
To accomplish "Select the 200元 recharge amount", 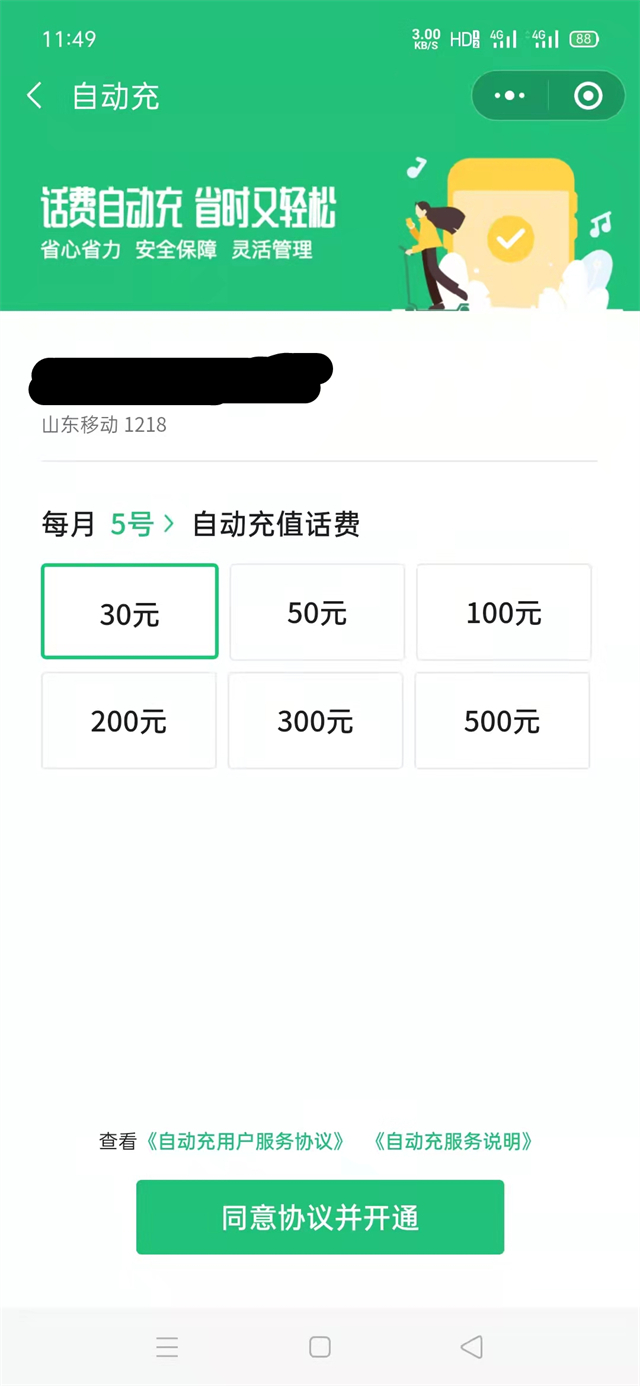I will (129, 721).
